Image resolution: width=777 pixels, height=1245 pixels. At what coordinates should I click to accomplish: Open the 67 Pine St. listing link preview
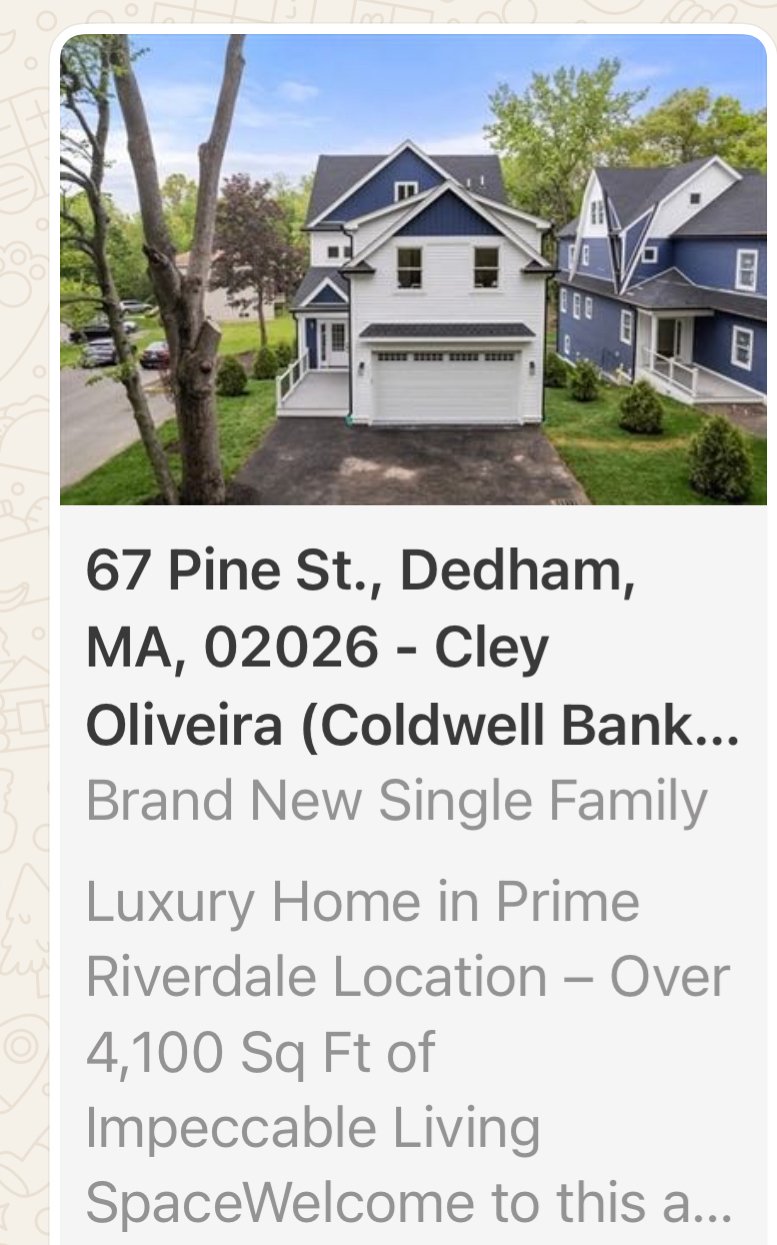coord(413,640)
